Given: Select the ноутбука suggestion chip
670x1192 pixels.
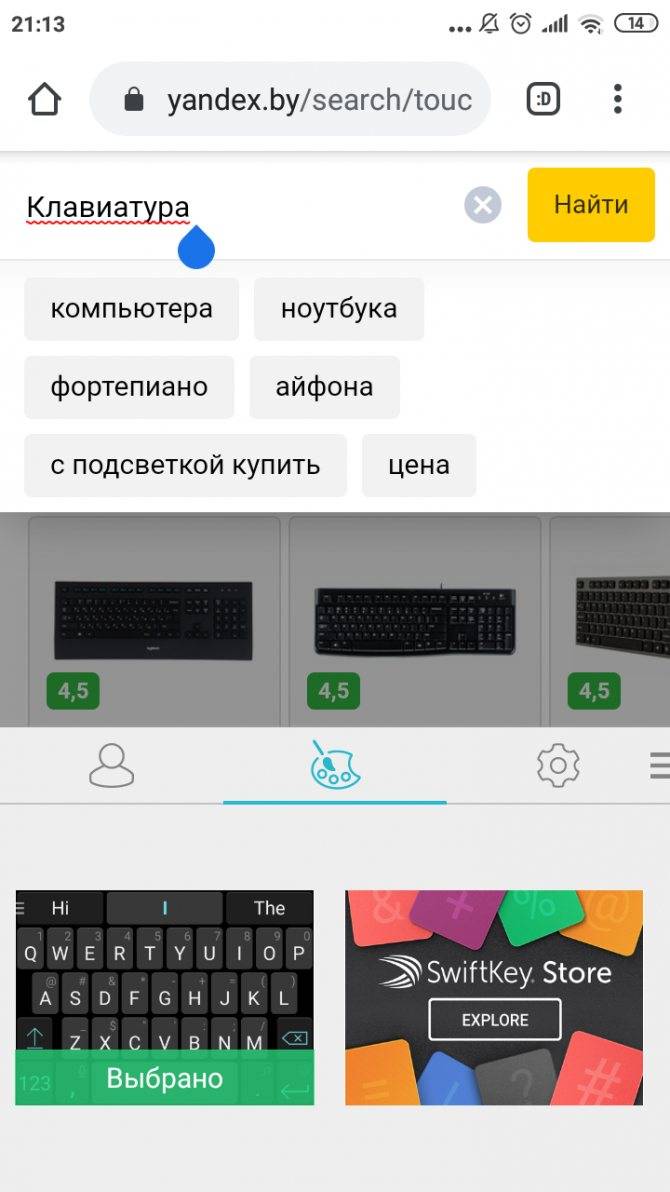Looking at the screenshot, I should [338, 309].
